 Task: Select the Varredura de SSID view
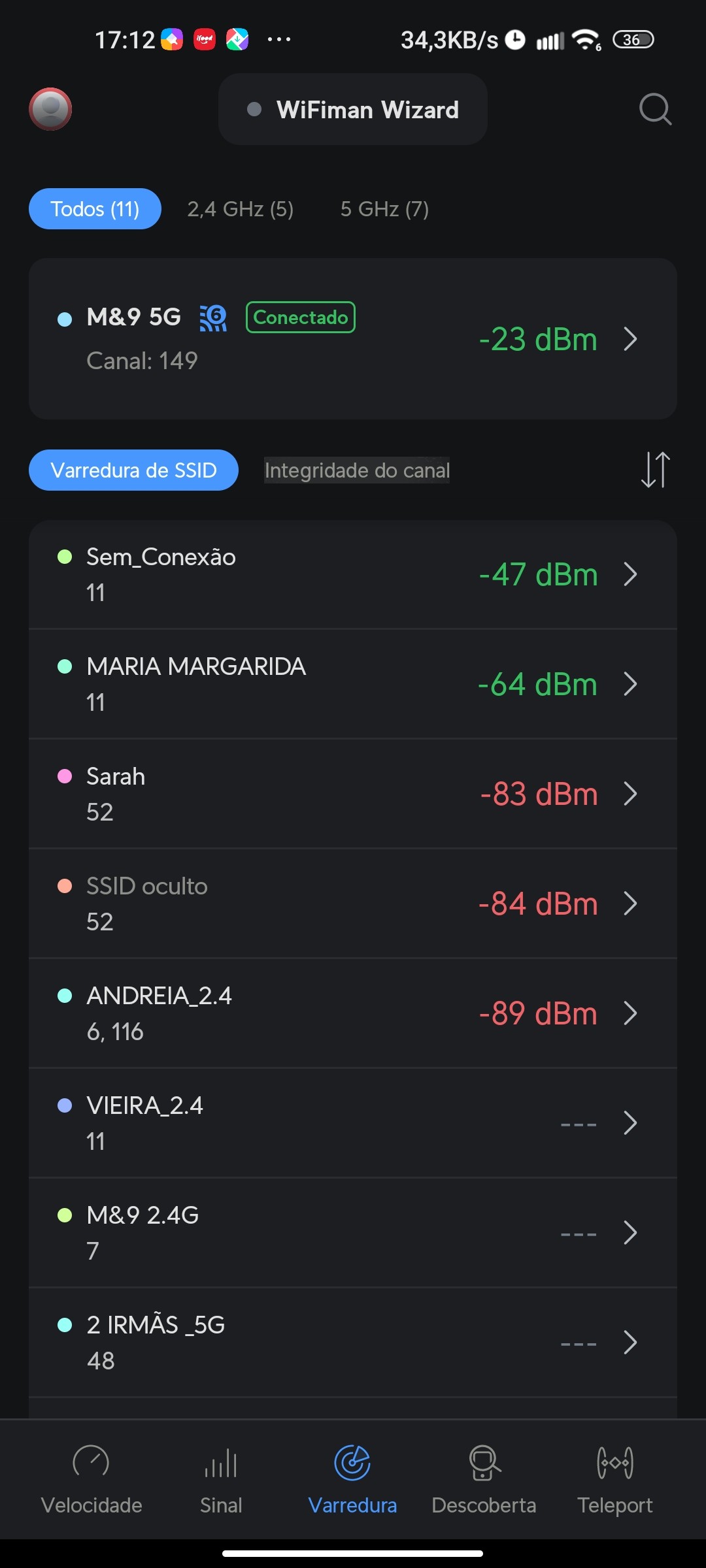pos(133,470)
